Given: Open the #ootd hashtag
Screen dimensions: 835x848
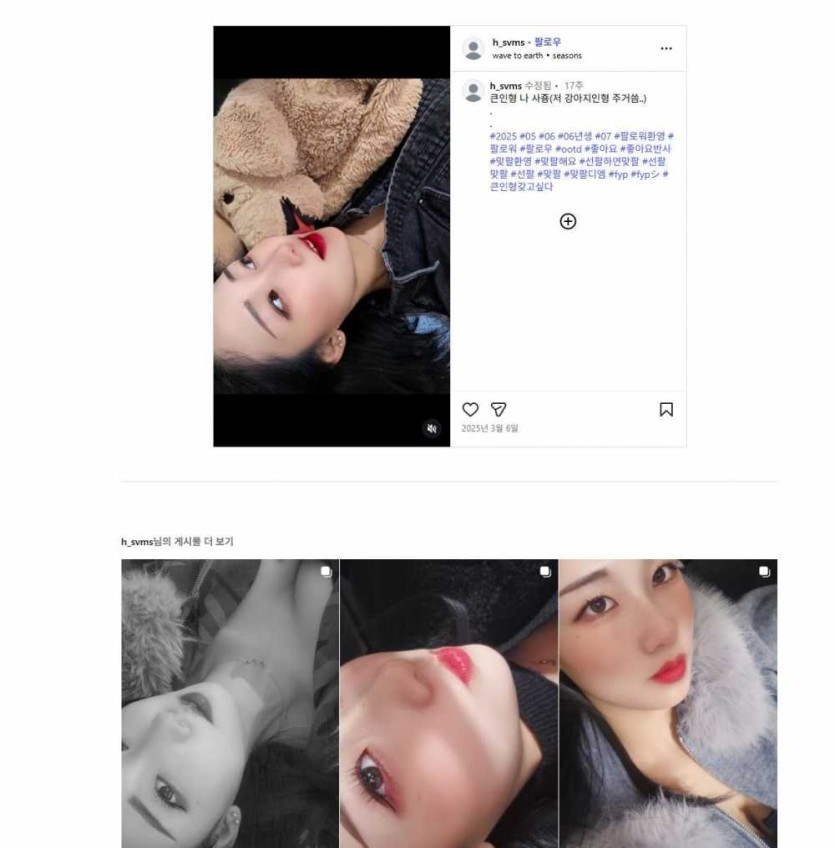Looking at the screenshot, I should pyautogui.click(x=568, y=148).
